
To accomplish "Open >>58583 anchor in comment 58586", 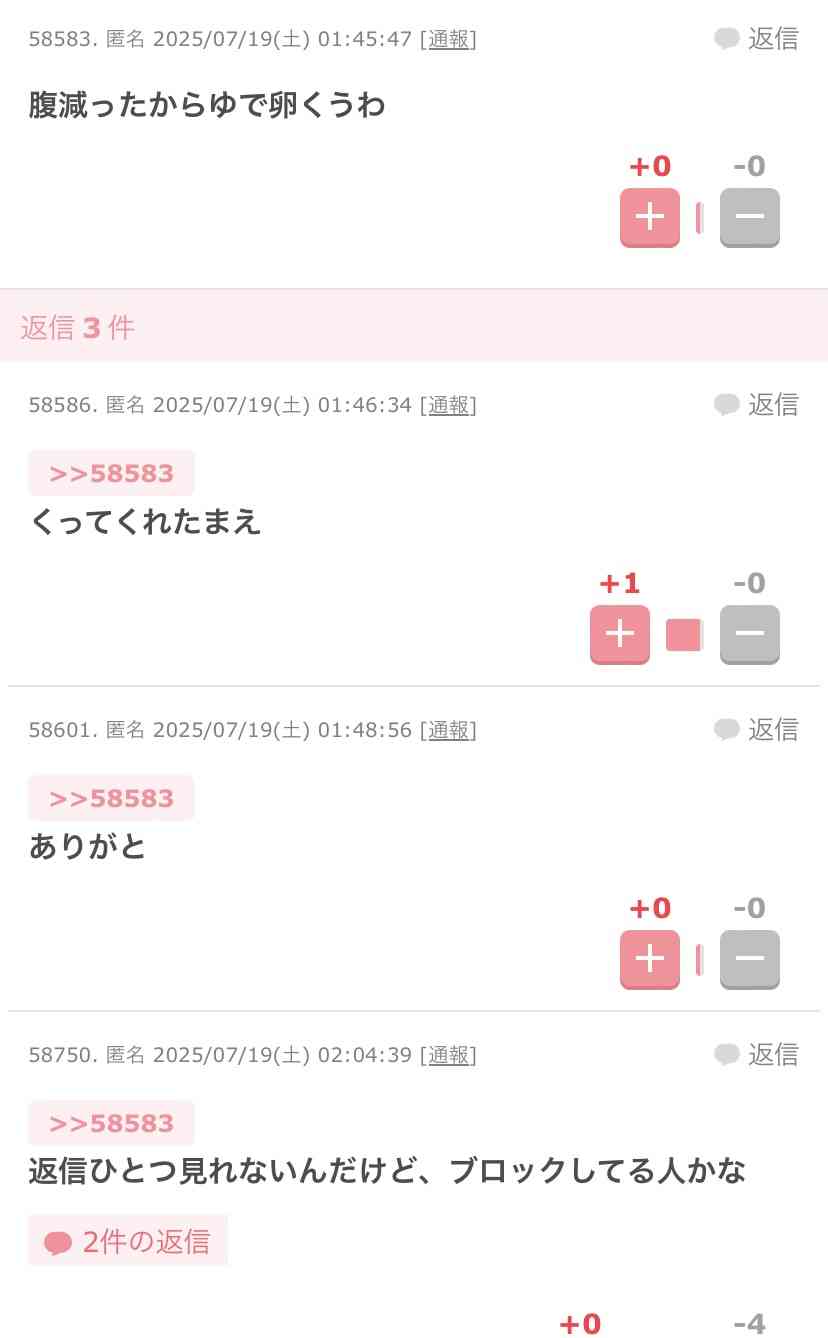I will click(111, 473).
